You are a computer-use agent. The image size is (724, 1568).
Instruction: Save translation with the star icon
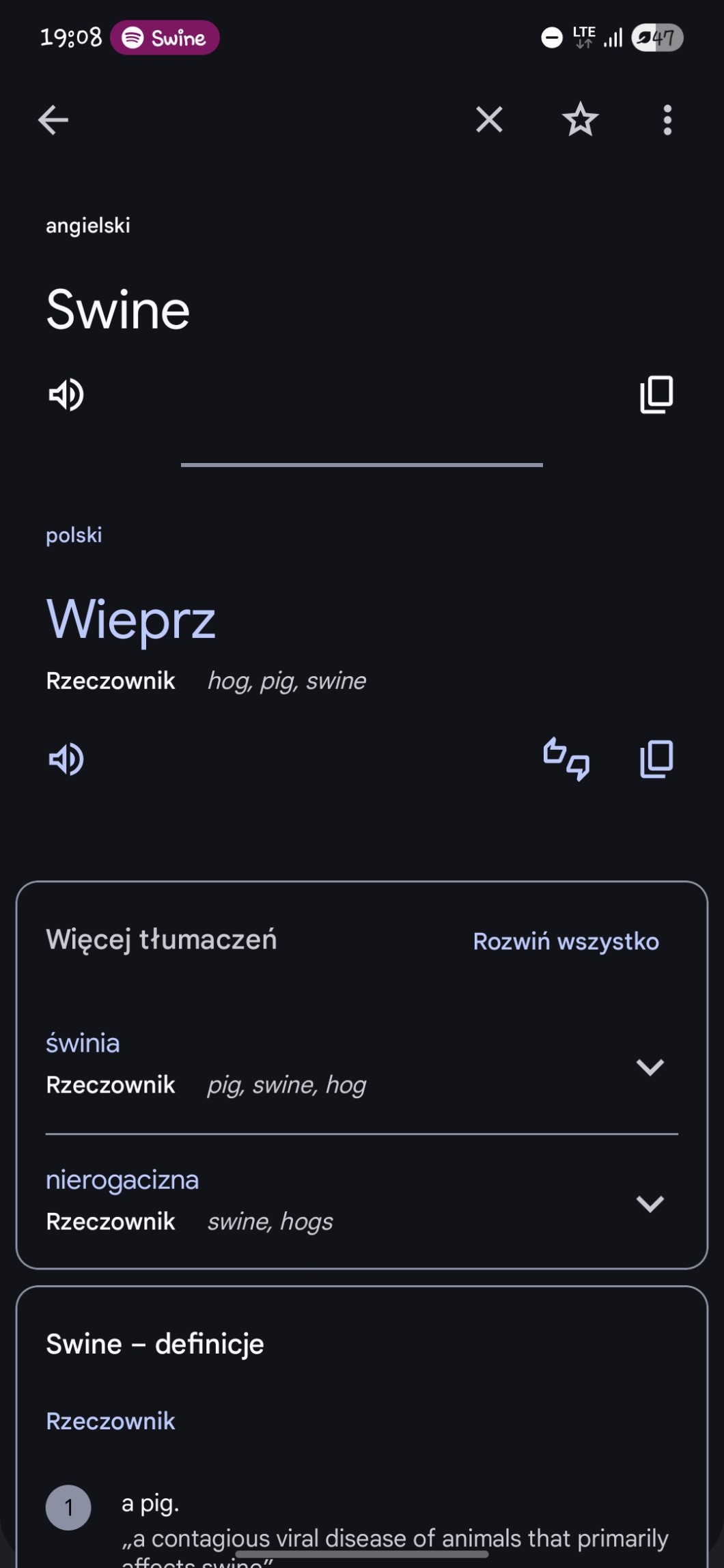(580, 120)
